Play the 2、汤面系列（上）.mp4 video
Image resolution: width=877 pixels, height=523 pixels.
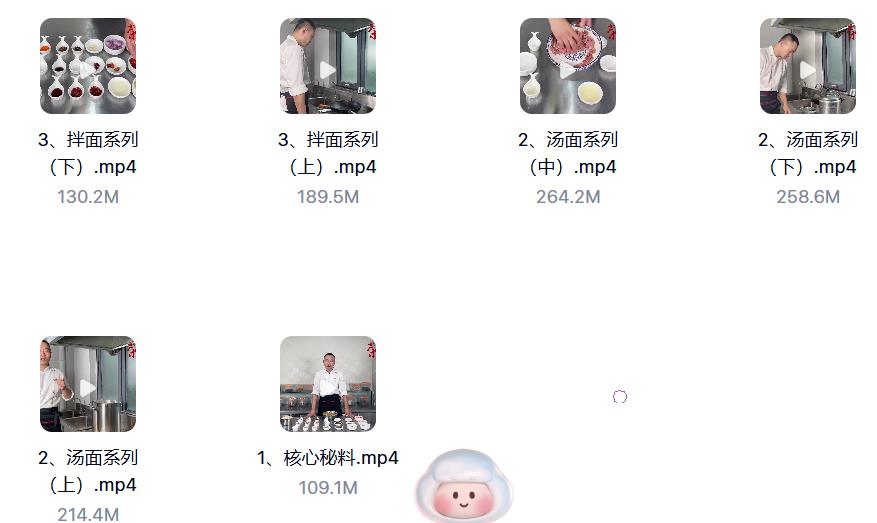point(88,384)
